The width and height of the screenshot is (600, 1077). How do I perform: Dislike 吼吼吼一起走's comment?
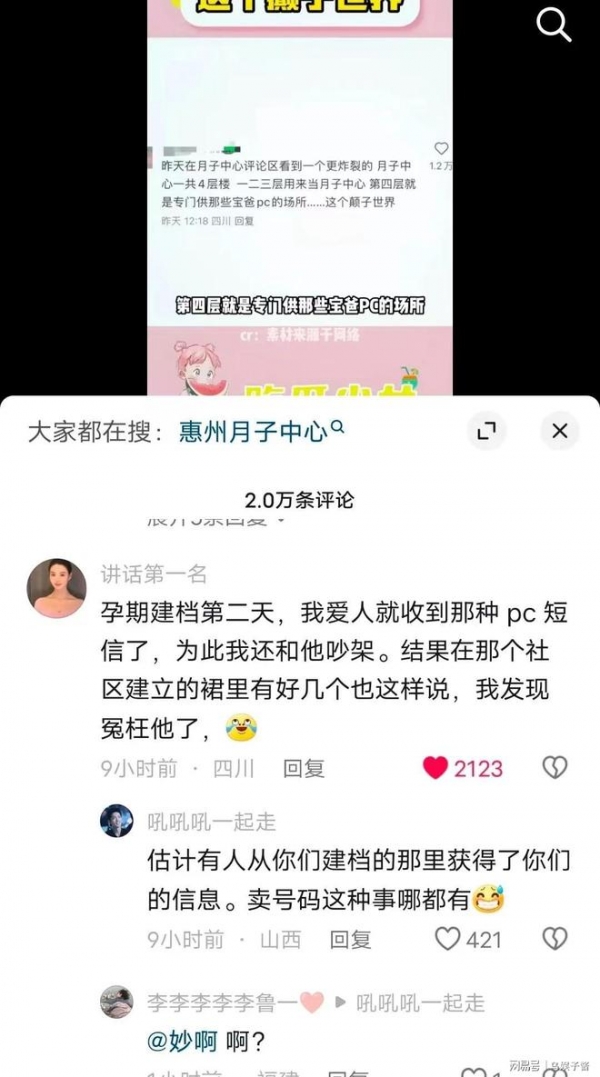[x=554, y=939]
